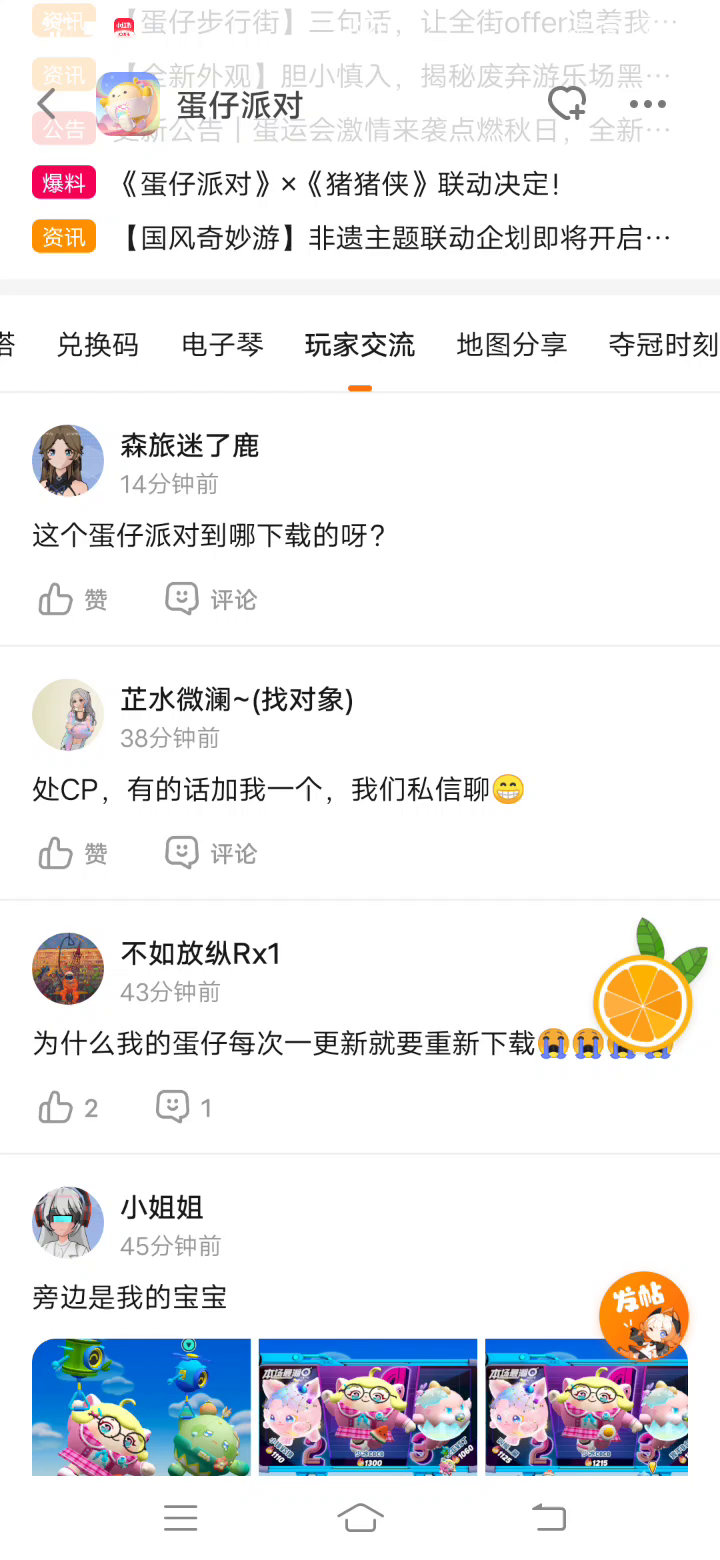720x1560 pixels.
Task: View first image in 小姐姐's post
Action: 141,1406
